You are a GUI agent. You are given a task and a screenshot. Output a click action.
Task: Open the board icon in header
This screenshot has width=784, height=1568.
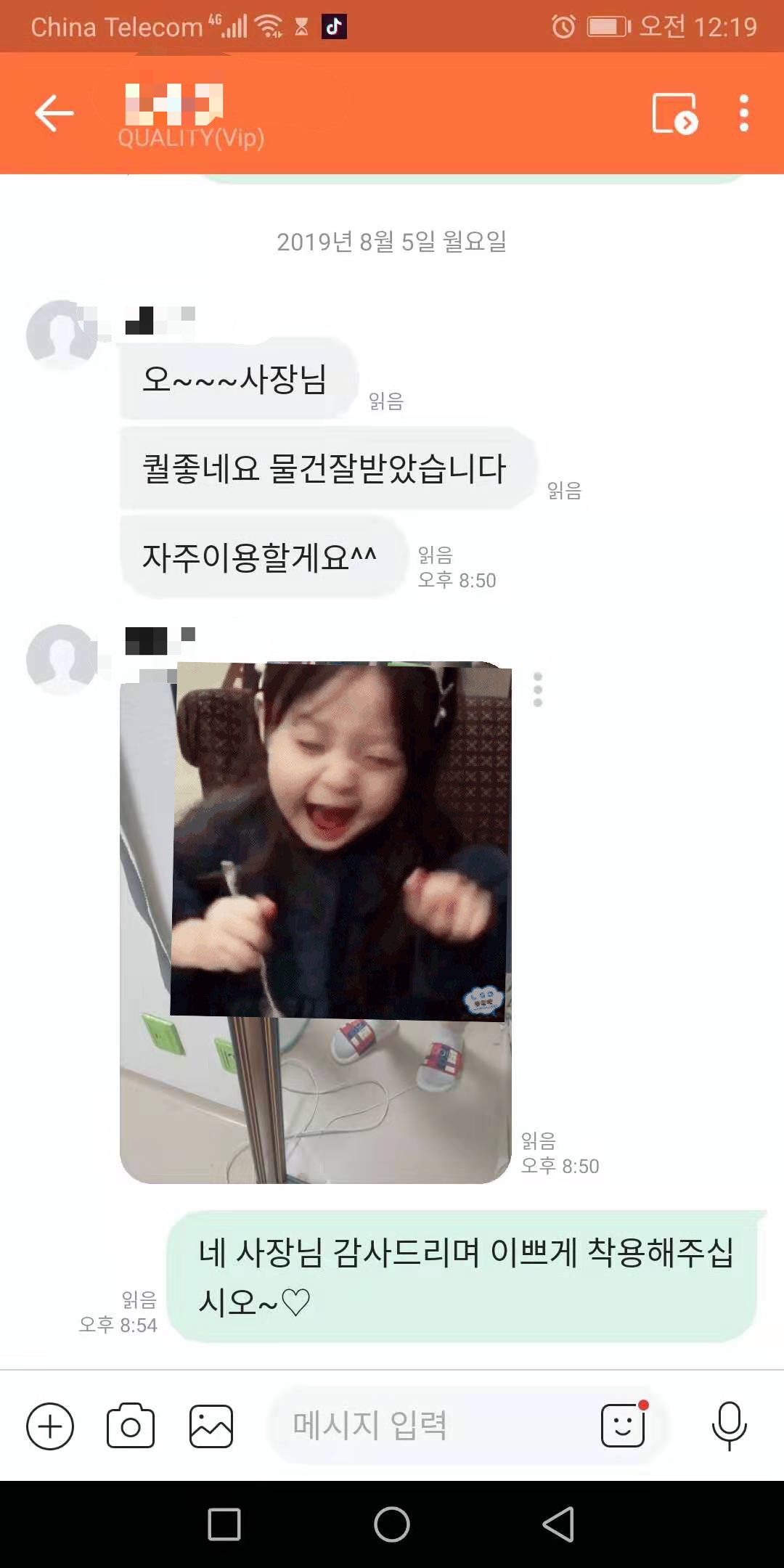[x=674, y=114]
